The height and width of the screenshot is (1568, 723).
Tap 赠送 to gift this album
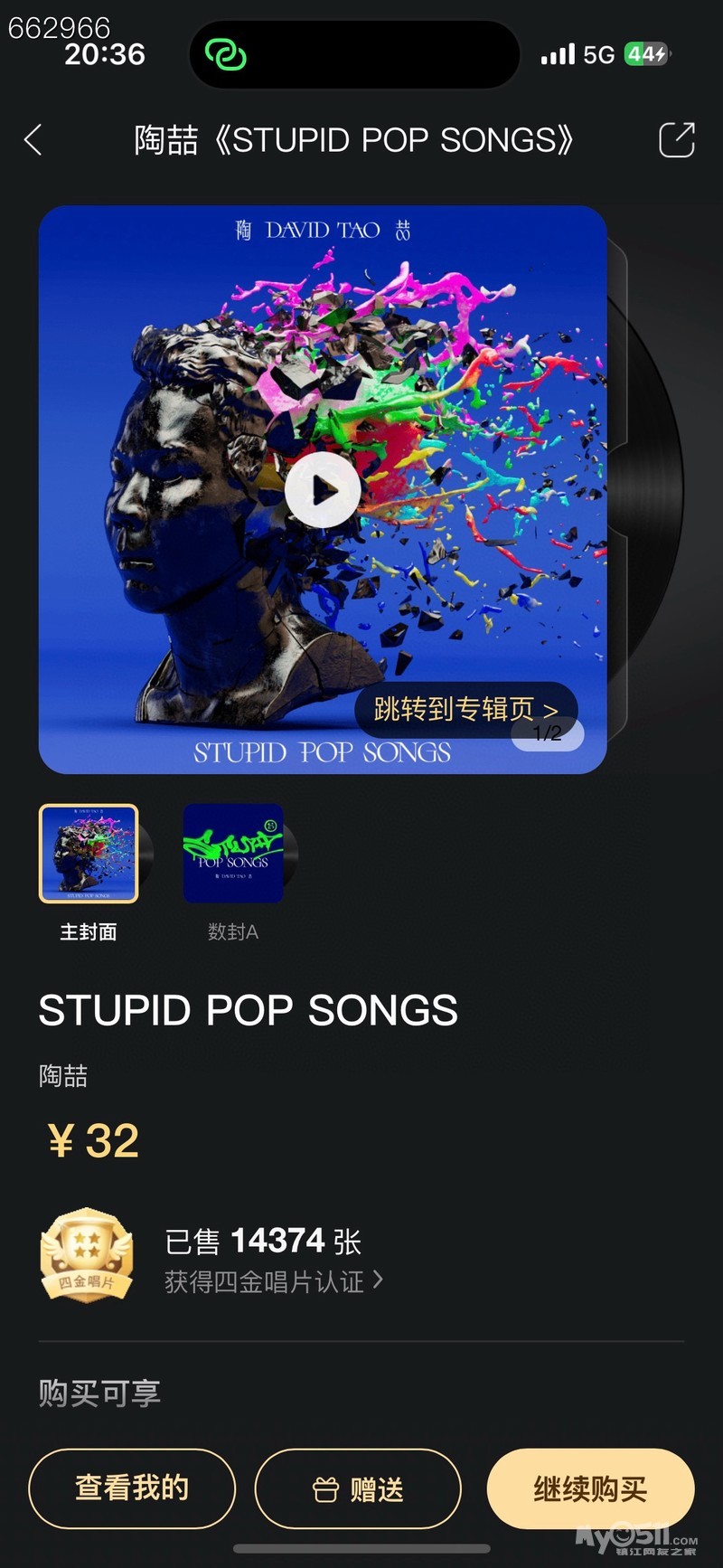(x=358, y=1488)
